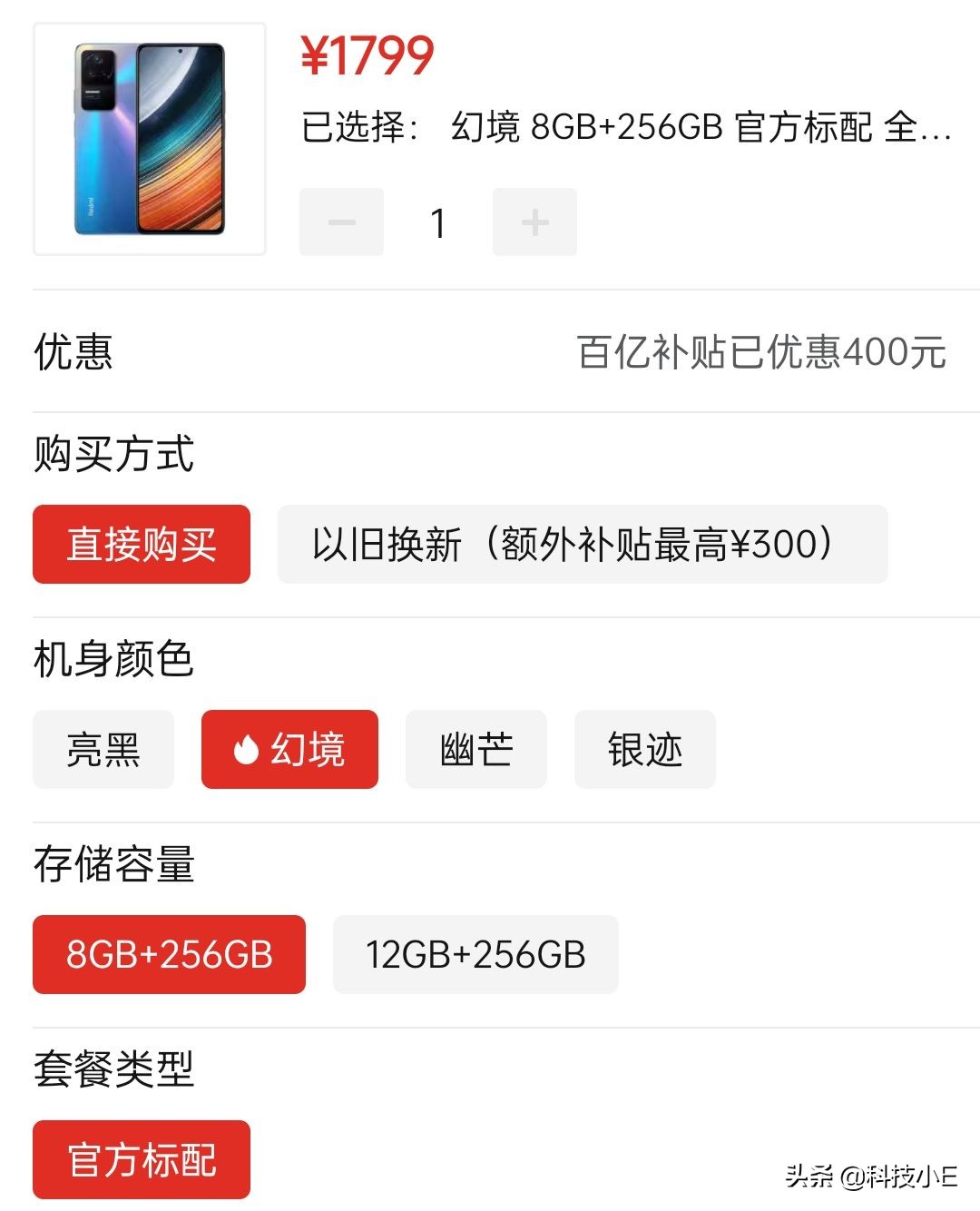Click the 直接购买 purchase button
980x1211 pixels.
pyautogui.click(x=141, y=544)
